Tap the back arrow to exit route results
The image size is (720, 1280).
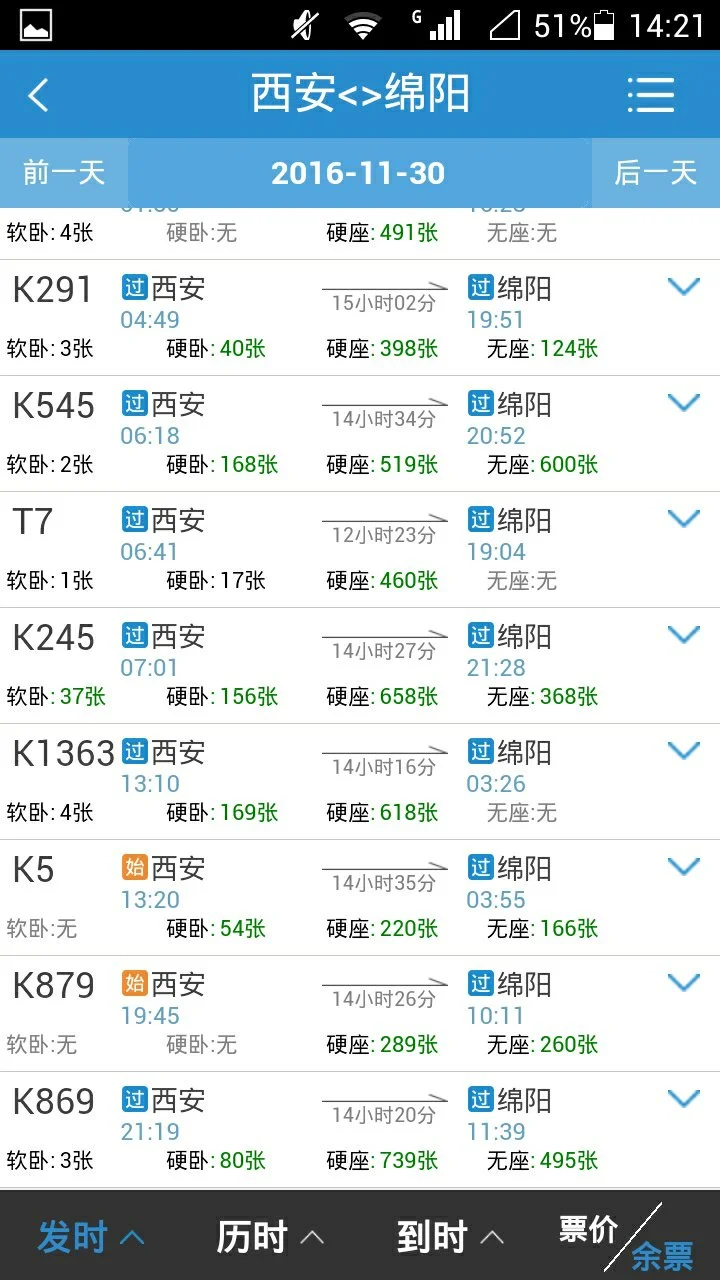click(x=38, y=94)
